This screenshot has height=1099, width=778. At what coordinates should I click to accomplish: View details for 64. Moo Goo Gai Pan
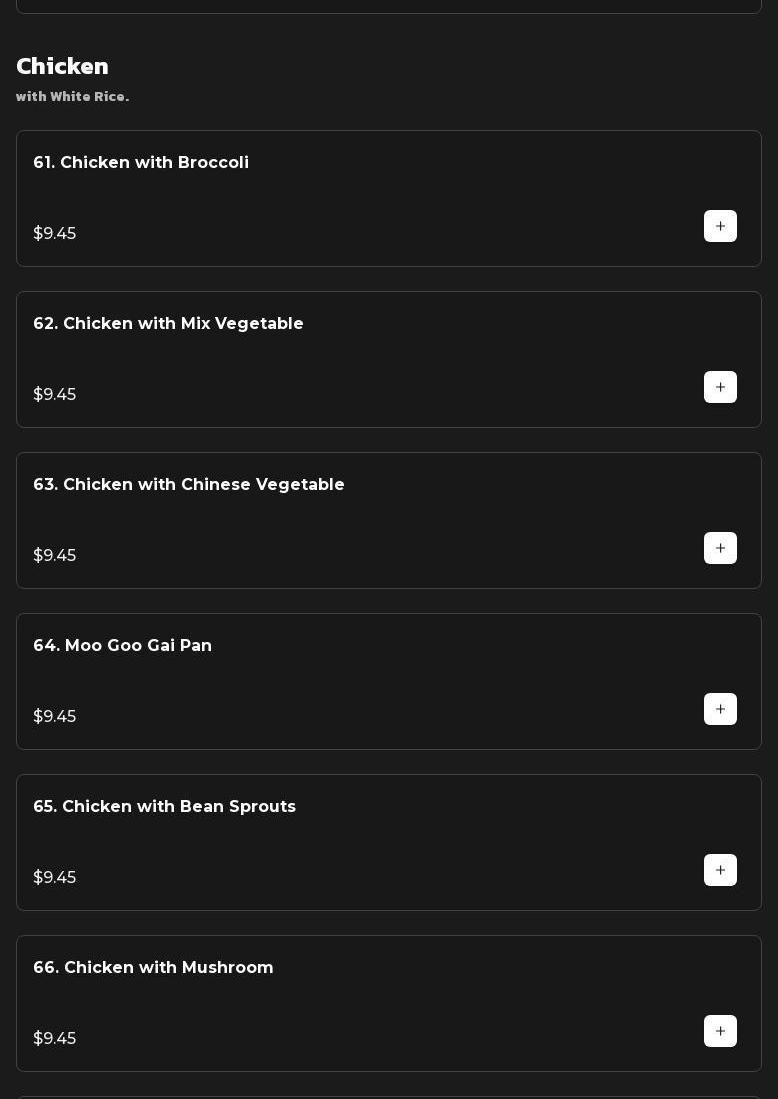pyautogui.click(x=122, y=646)
